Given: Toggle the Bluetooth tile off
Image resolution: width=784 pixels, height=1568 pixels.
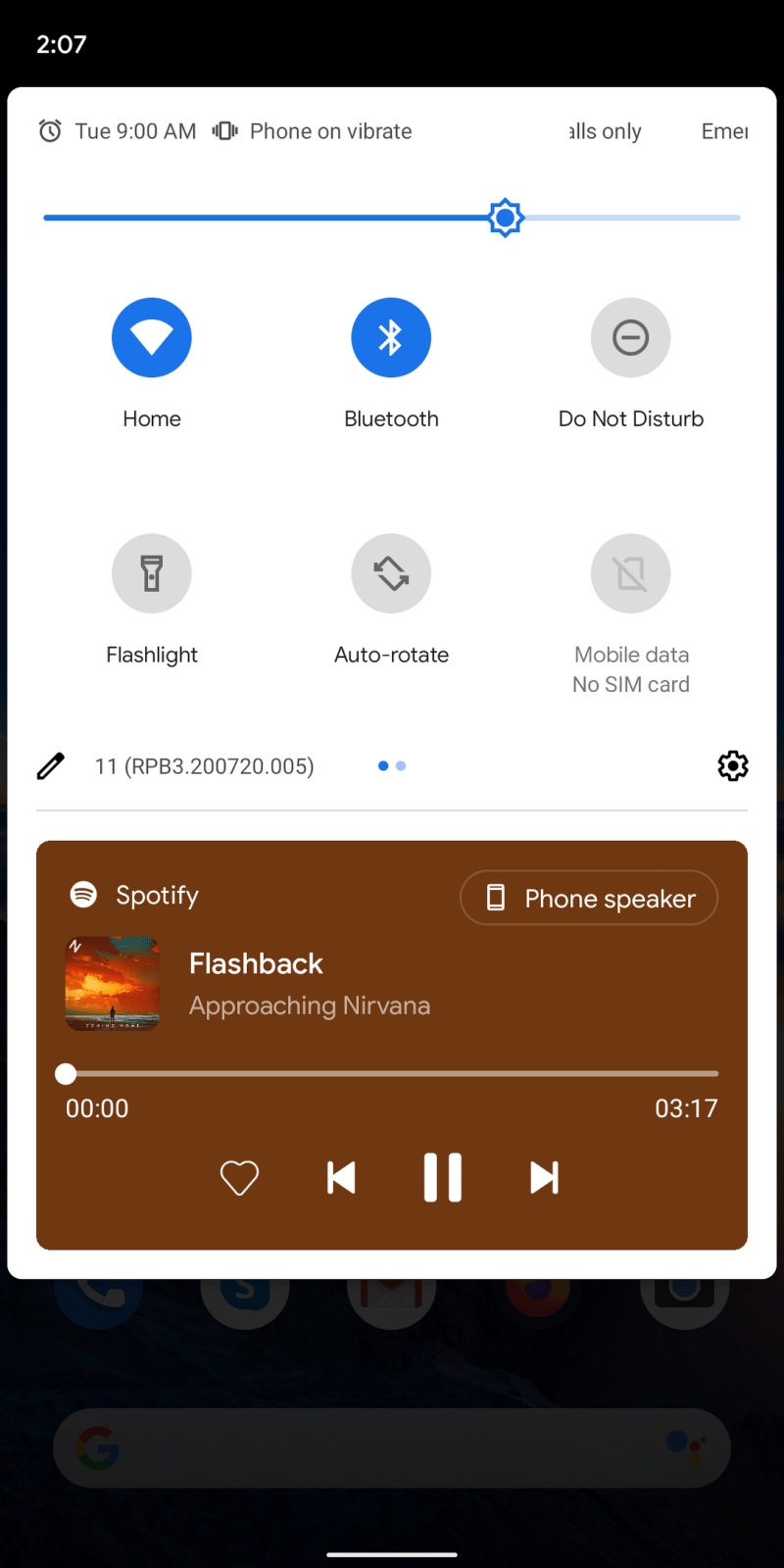Looking at the screenshot, I should 391,337.
